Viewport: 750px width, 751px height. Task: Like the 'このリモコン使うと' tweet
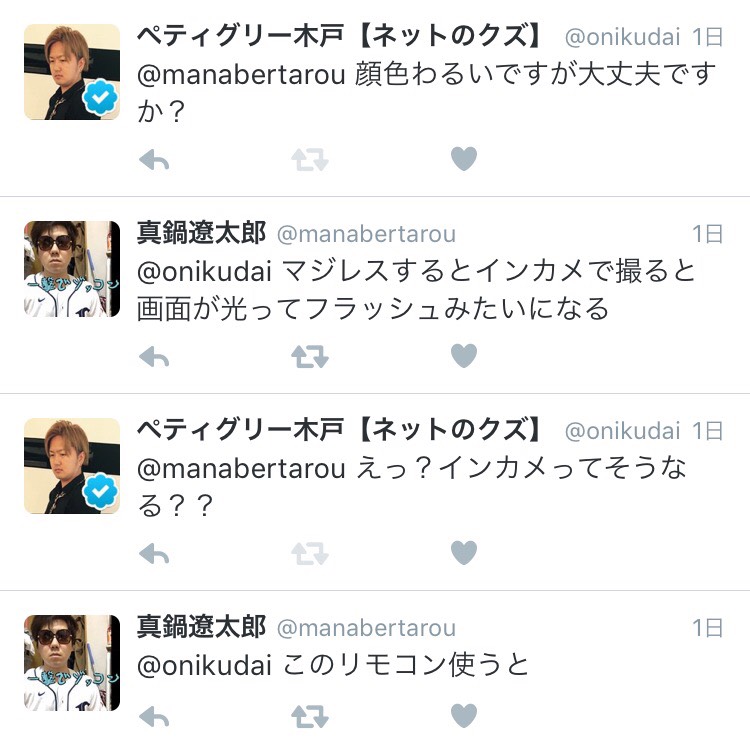(463, 715)
